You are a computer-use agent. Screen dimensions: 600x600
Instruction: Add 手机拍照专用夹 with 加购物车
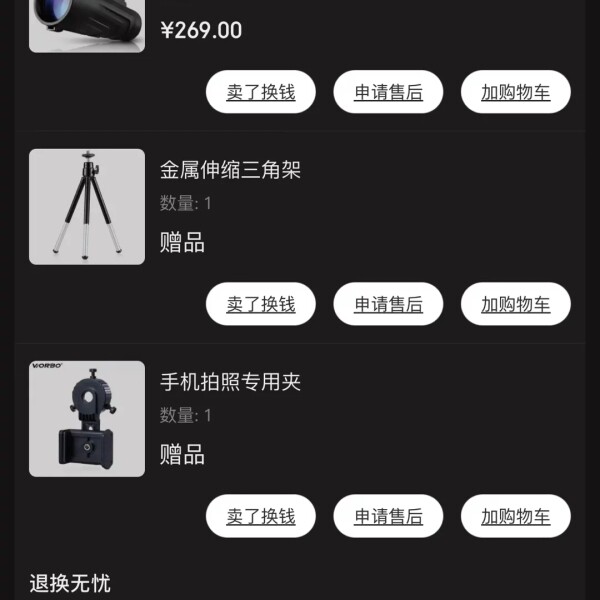tap(515, 516)
